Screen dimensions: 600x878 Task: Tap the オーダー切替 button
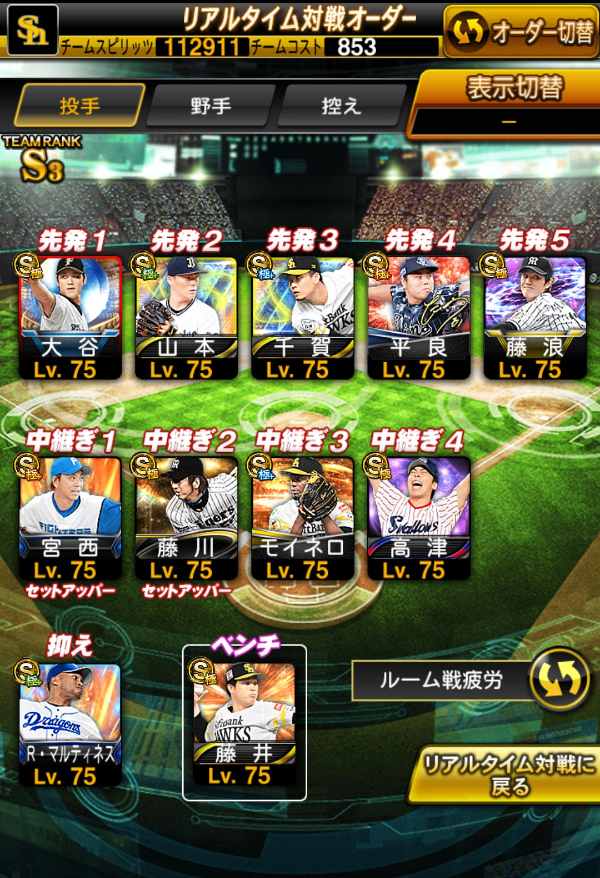tap(521, 32)
